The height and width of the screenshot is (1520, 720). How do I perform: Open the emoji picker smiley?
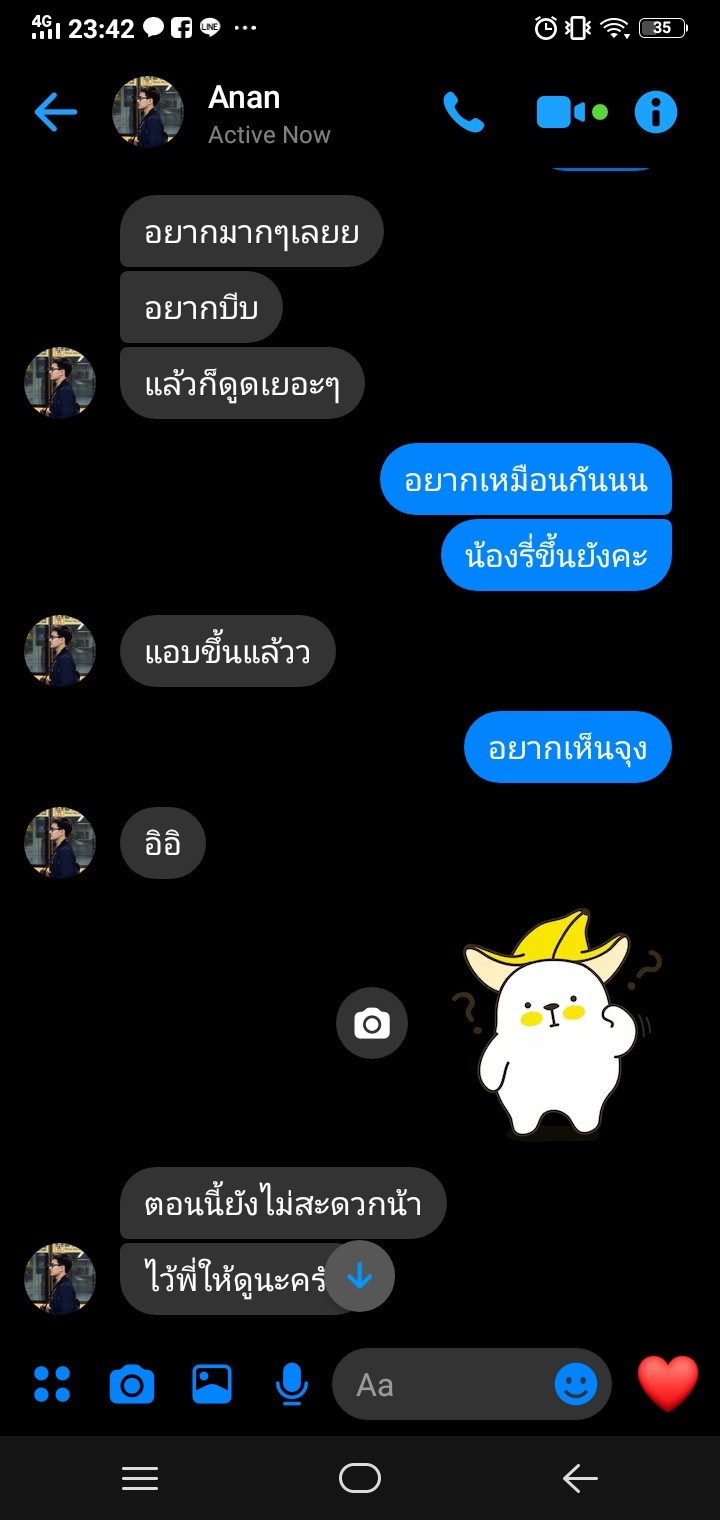click(x=576, y=1384)
